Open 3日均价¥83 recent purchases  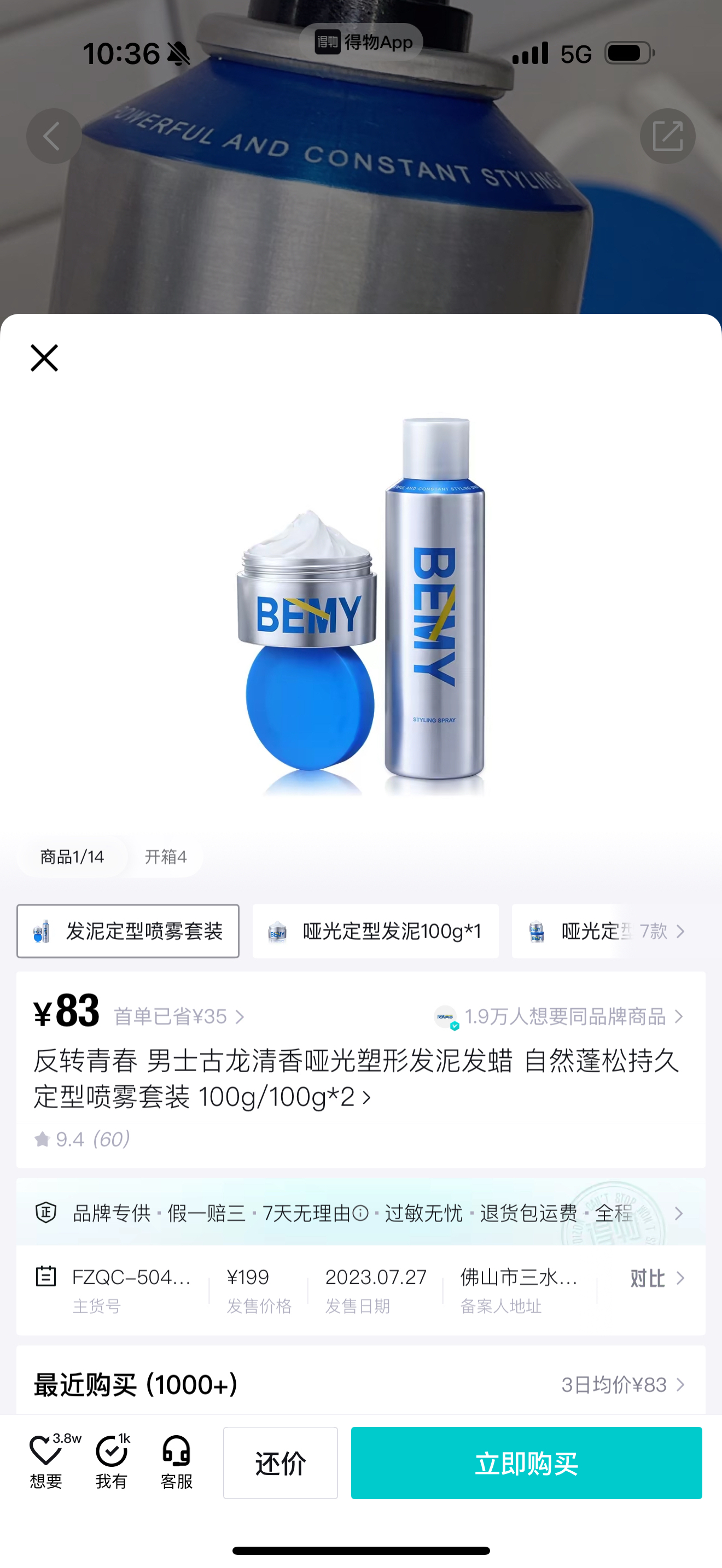(622, 1385)
